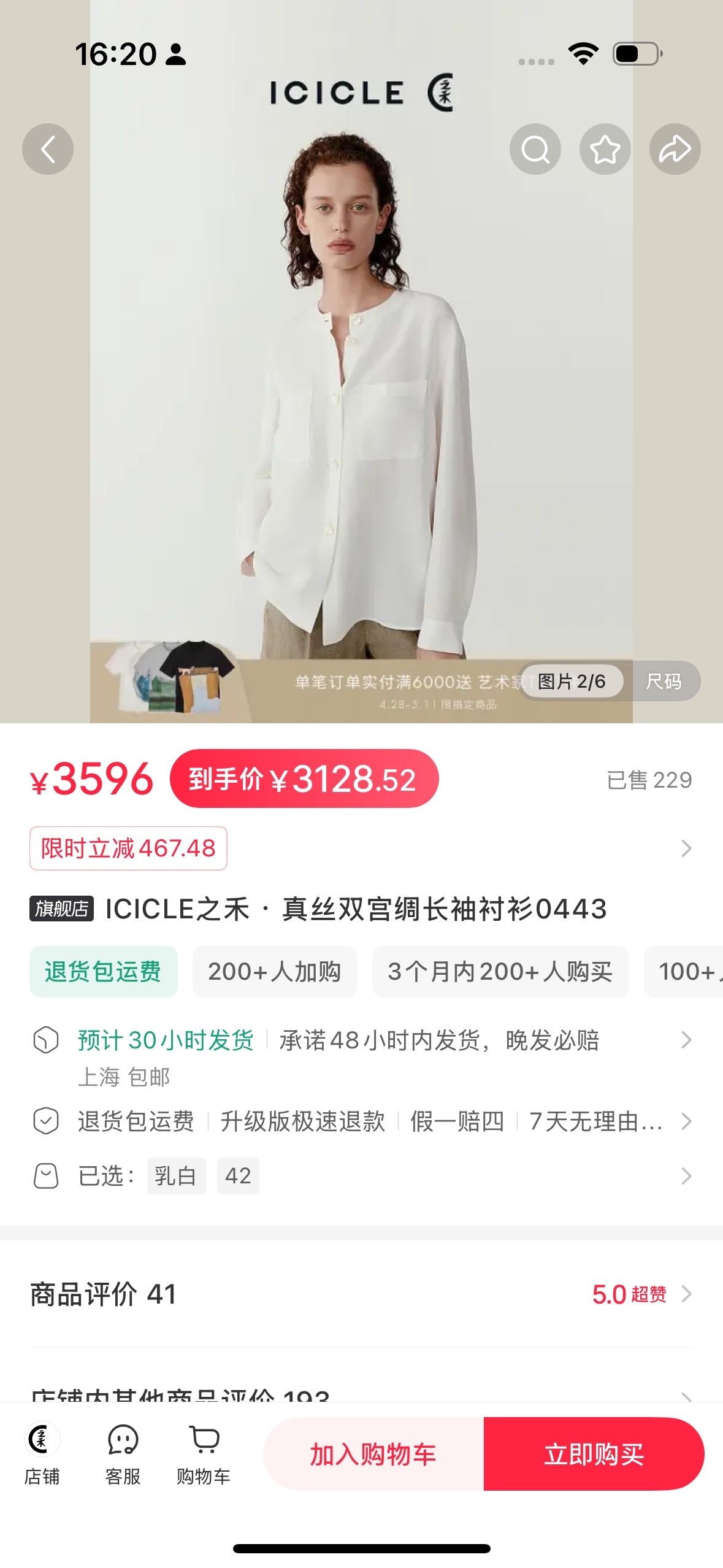Viewport: 723px width, 1568px height.
Task: Tap 立即购买 to buy now
Action: [x=594, y=1454]
